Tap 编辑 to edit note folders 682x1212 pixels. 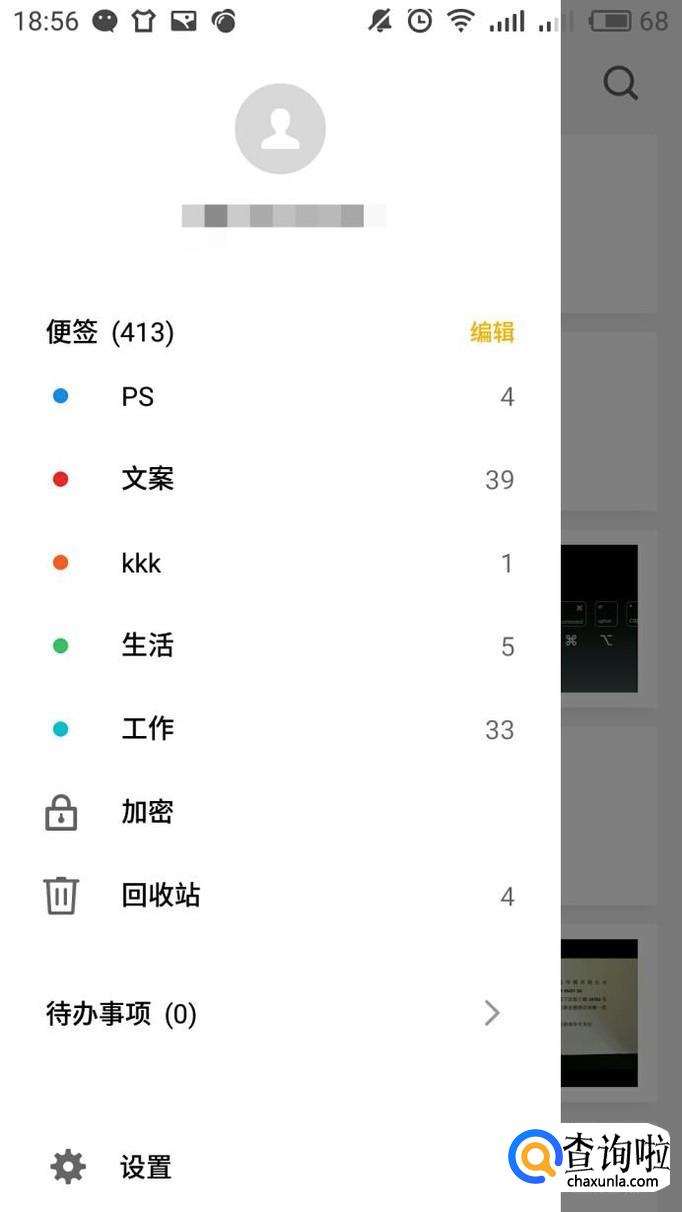(492, 332)
